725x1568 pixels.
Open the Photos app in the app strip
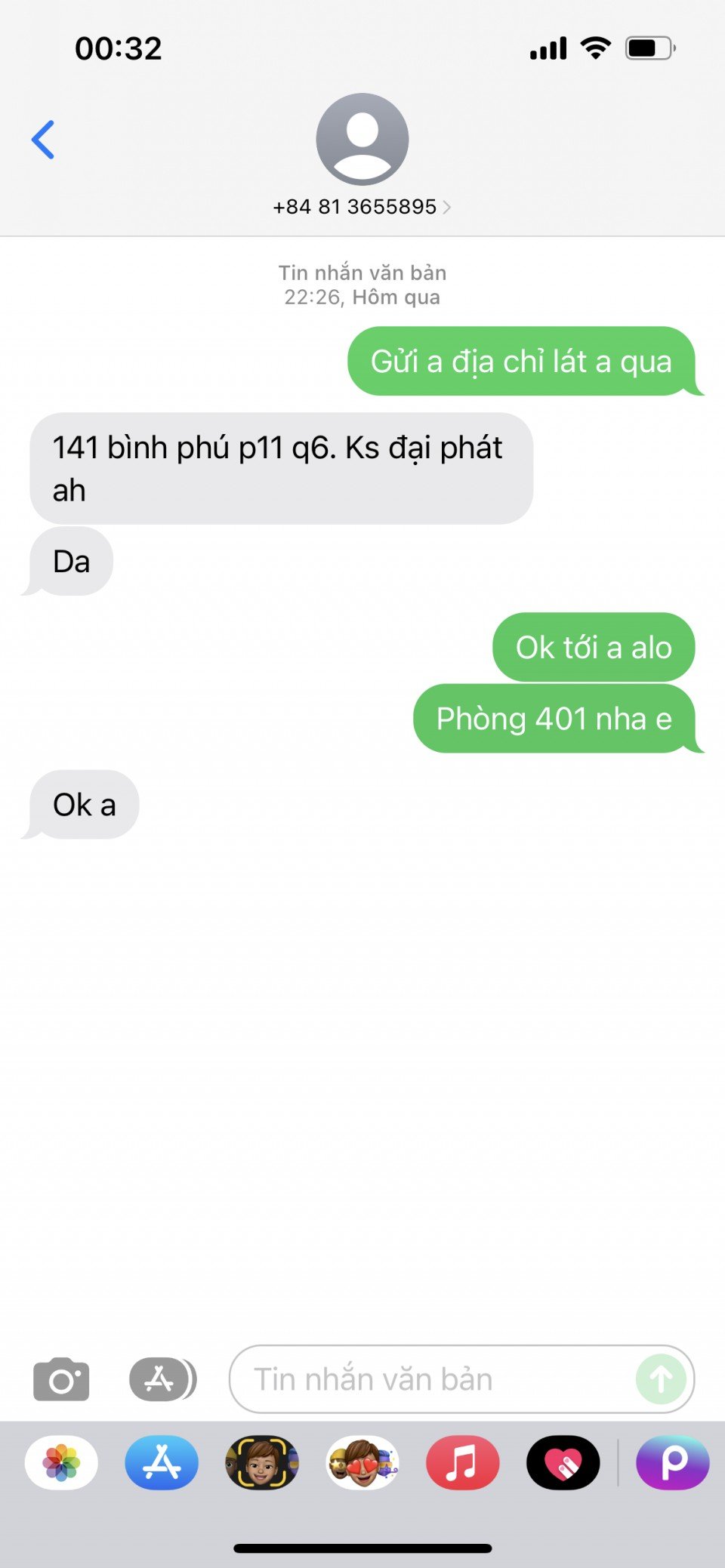coord(61,1463)
